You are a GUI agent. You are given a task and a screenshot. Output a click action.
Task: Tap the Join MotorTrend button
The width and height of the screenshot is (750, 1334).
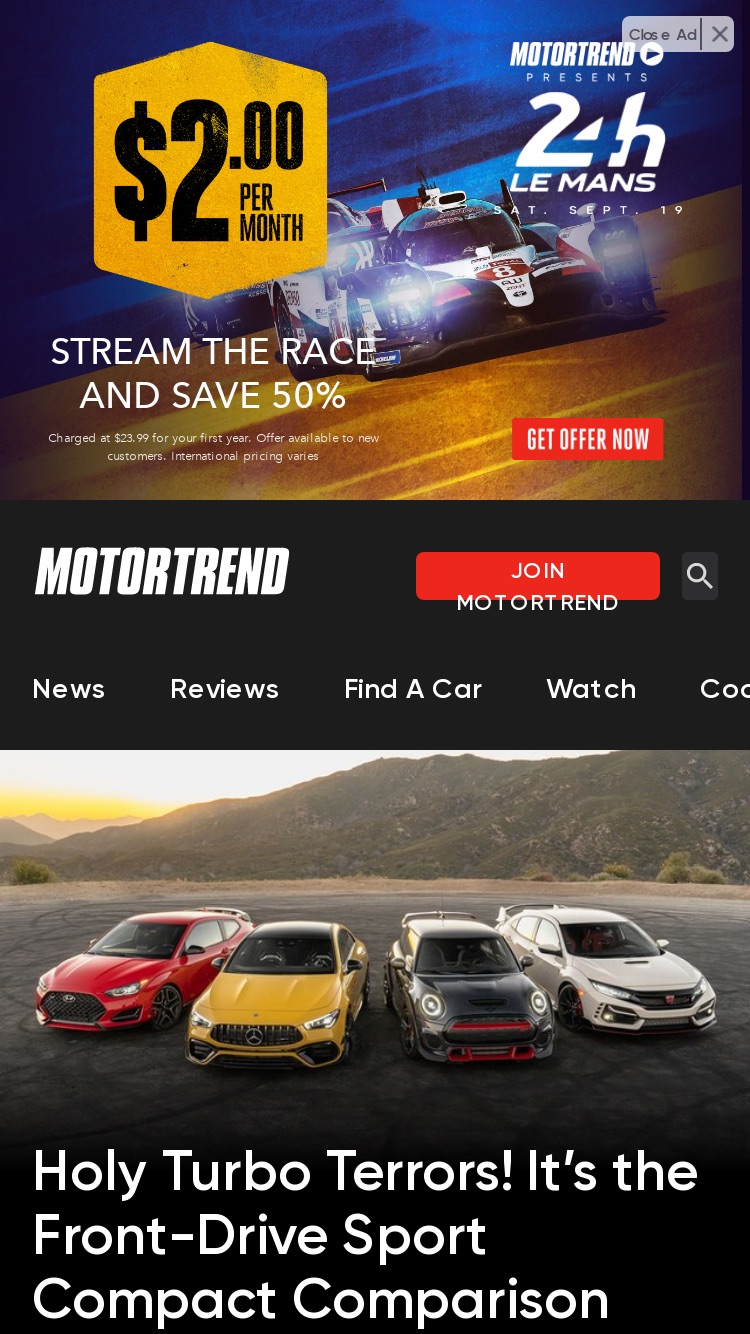pyautogui.click(x=538, y=576)
